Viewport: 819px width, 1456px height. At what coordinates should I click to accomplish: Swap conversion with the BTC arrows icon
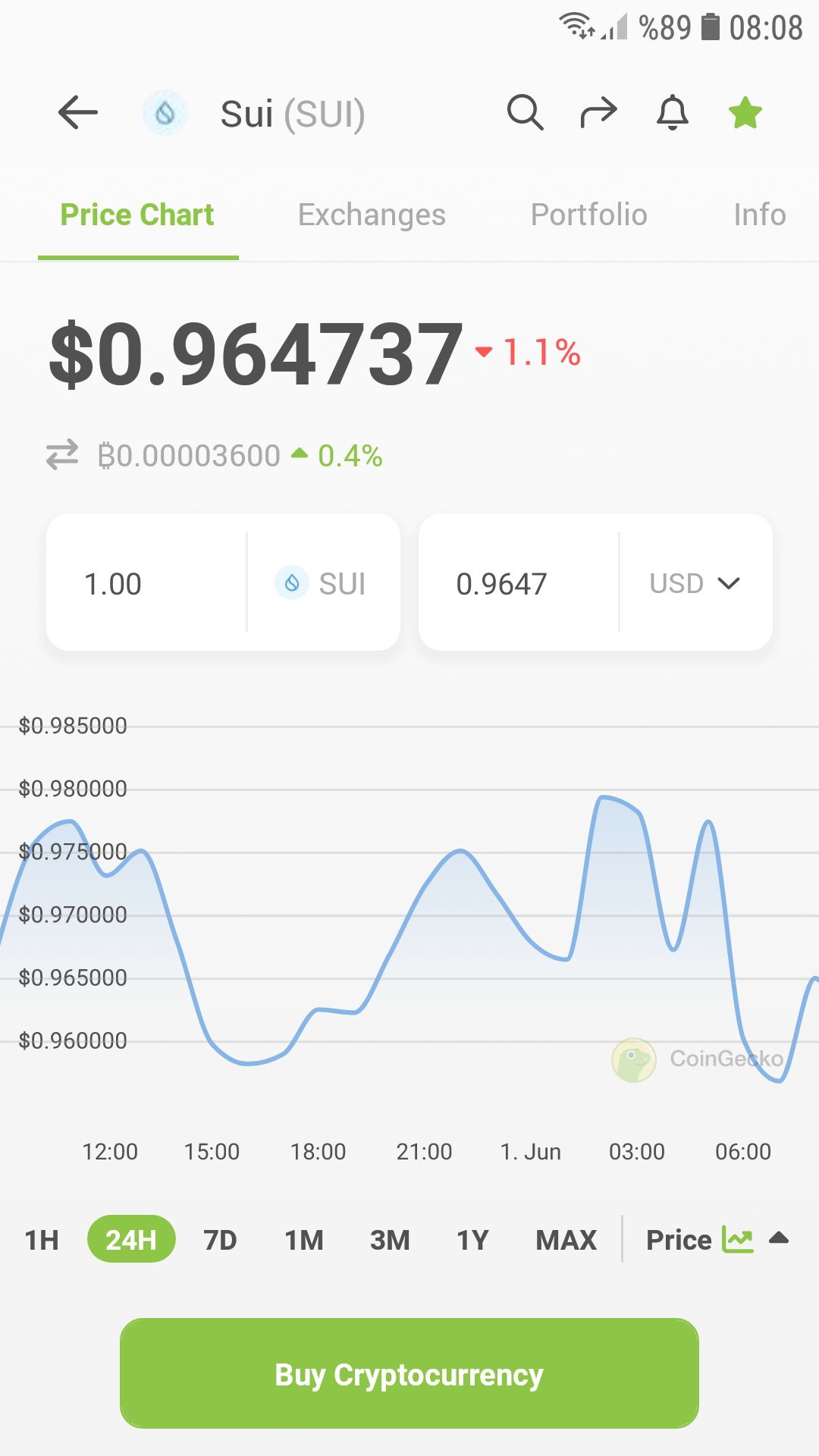(x=62, y=455)
